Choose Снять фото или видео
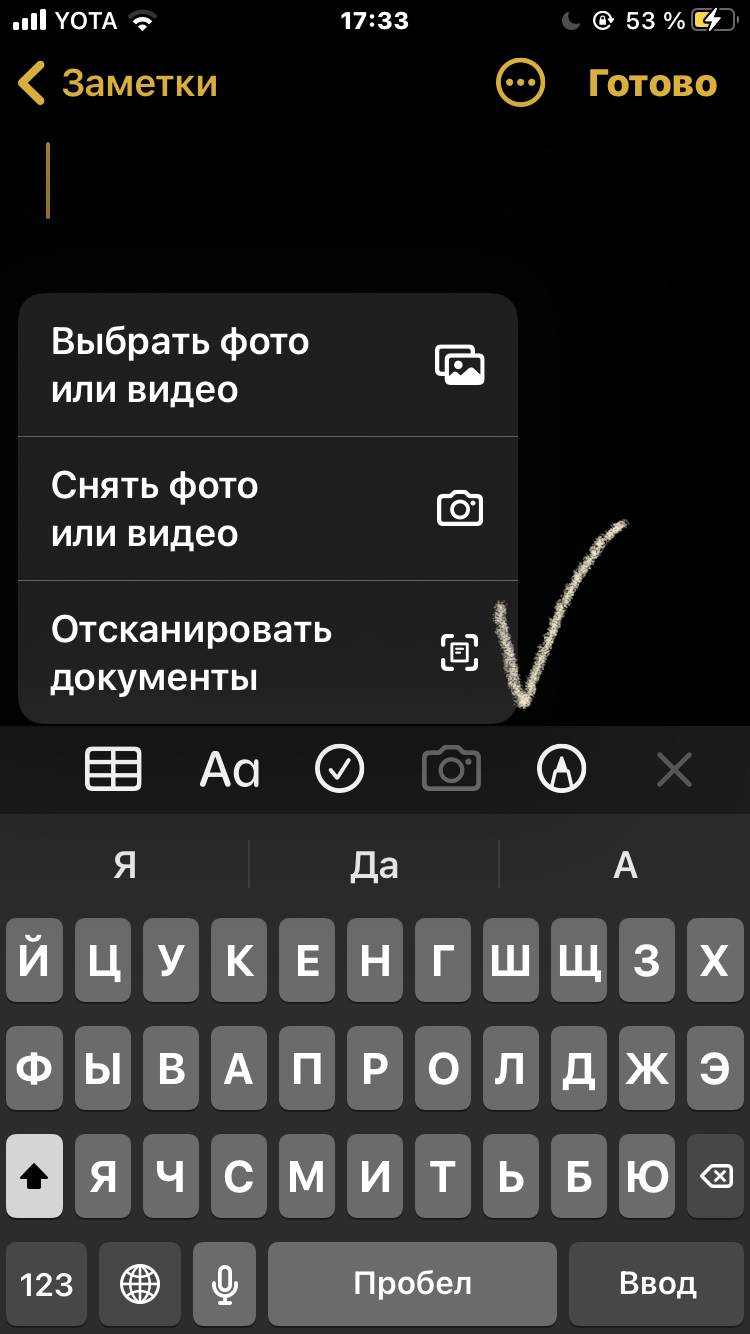The width and height of the screenshot is (750, 1334). tap(267, 509)
